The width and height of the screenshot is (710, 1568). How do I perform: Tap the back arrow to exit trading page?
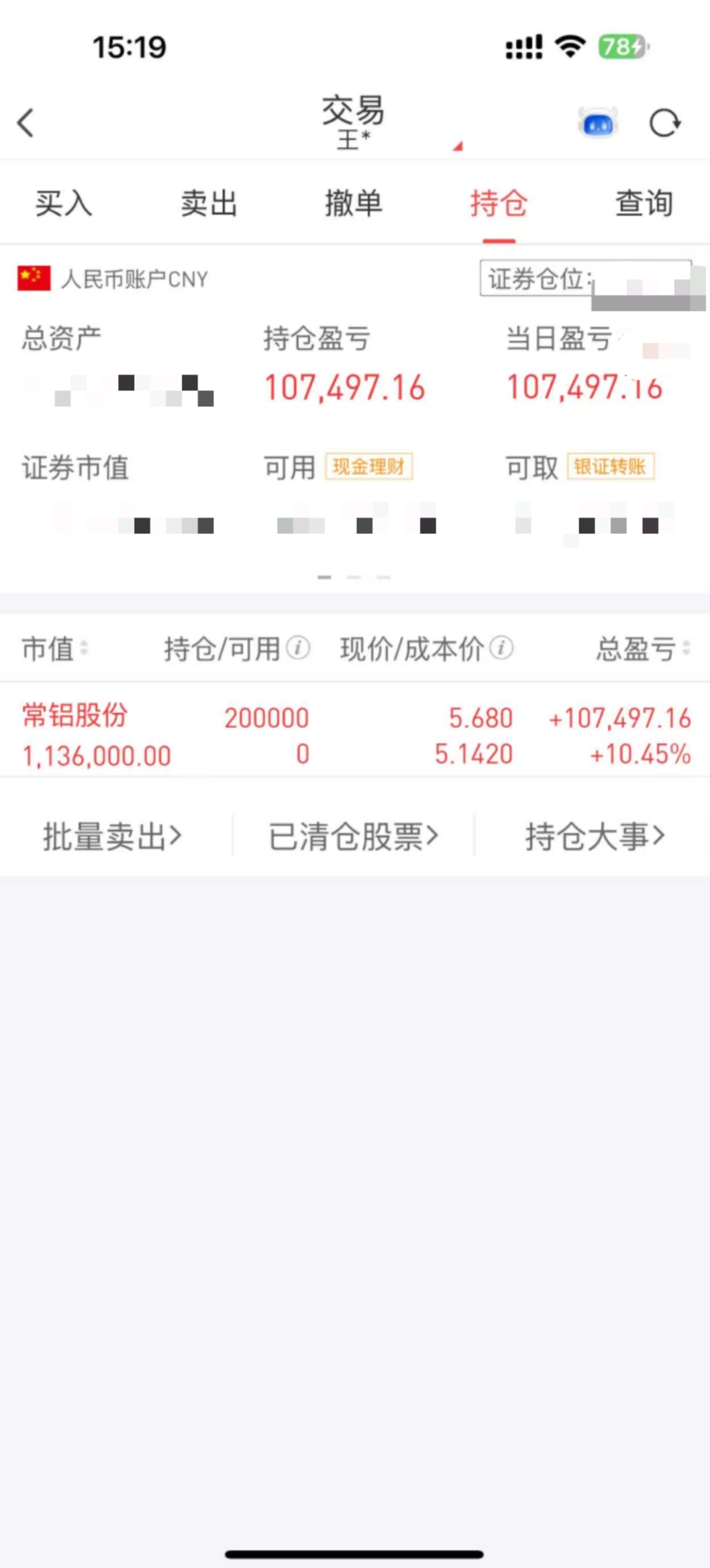click(26, 123)
